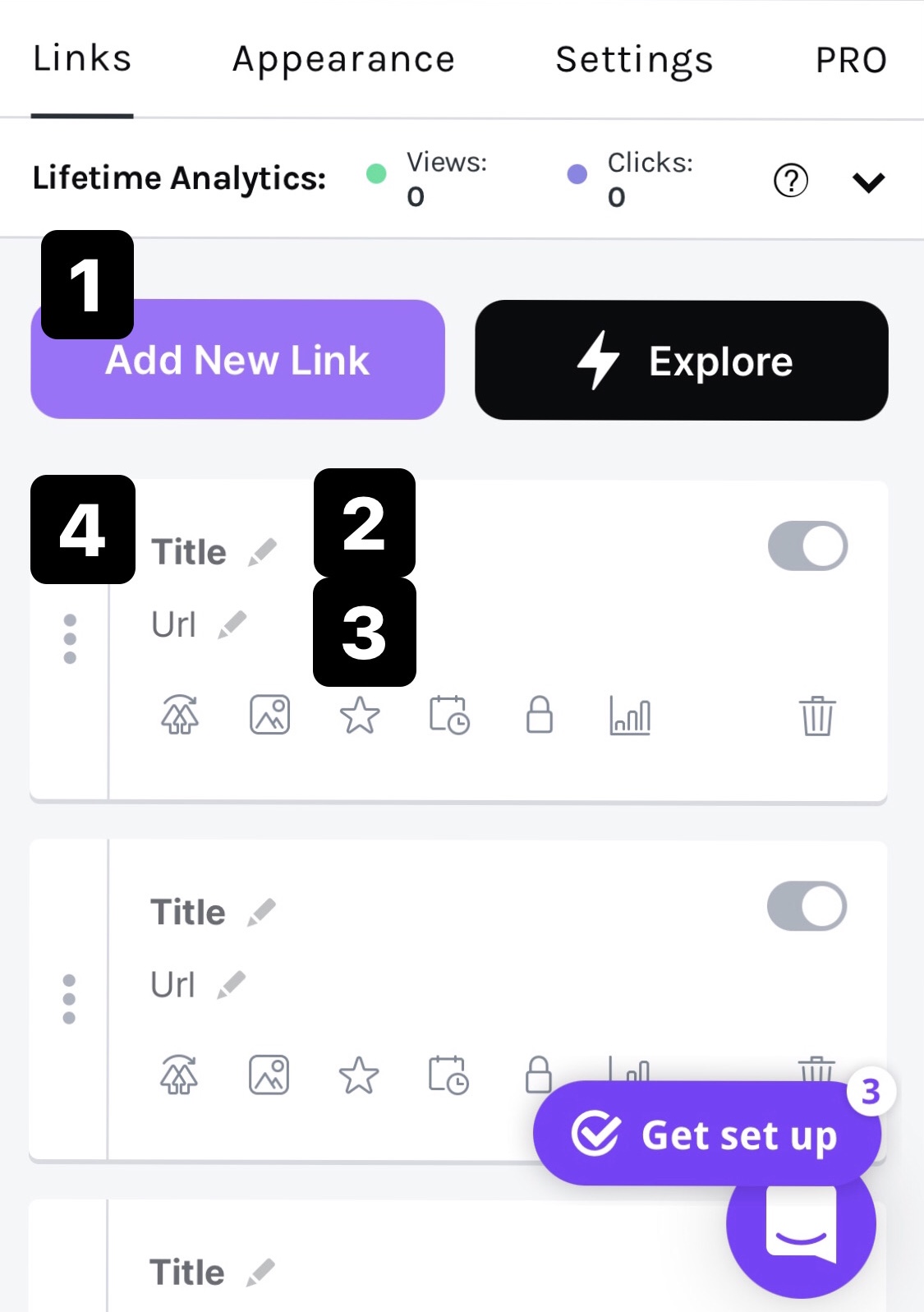
Task: Delete the first link using the trash icon
Action: point(818,715)
